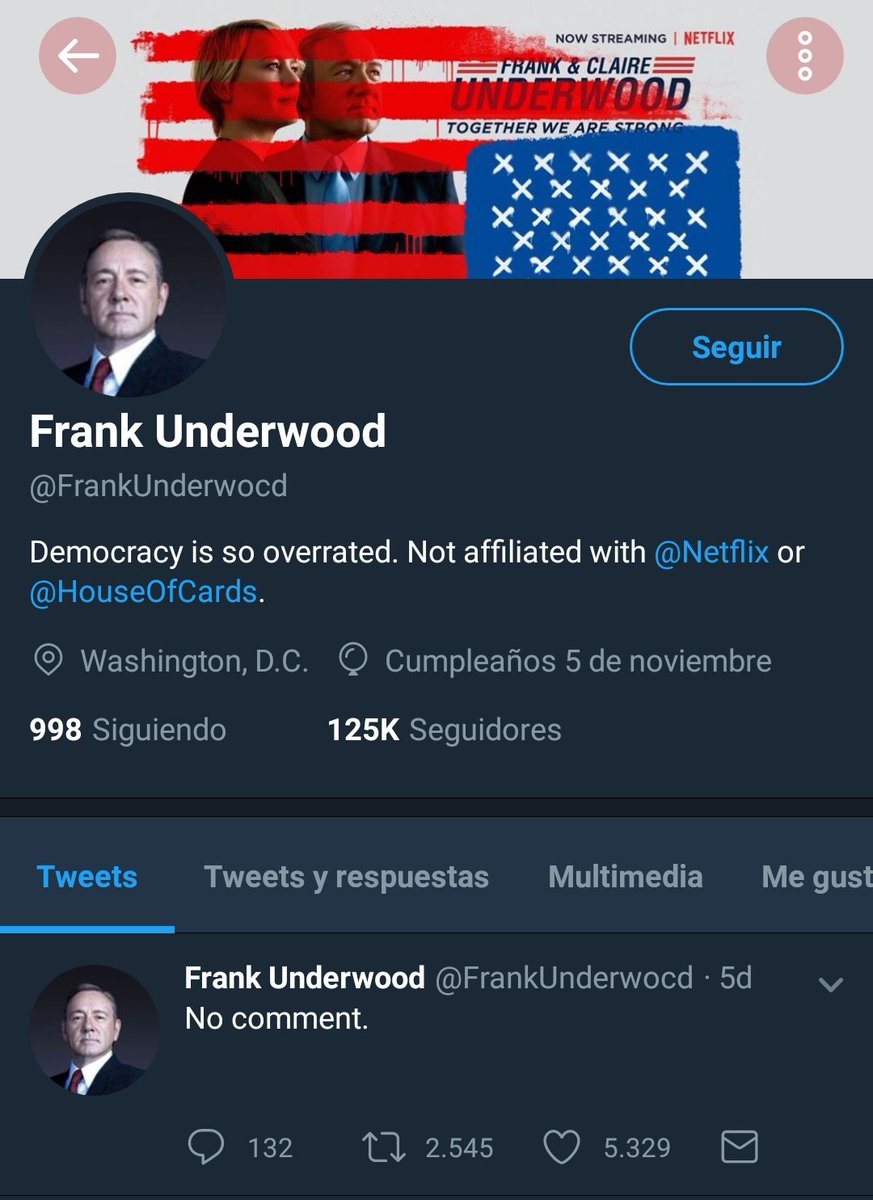Image resolution: width=873 pixels, height=1200 pixels.
Task: Share "No comment." tweet via message
Action: [739, 1147]
